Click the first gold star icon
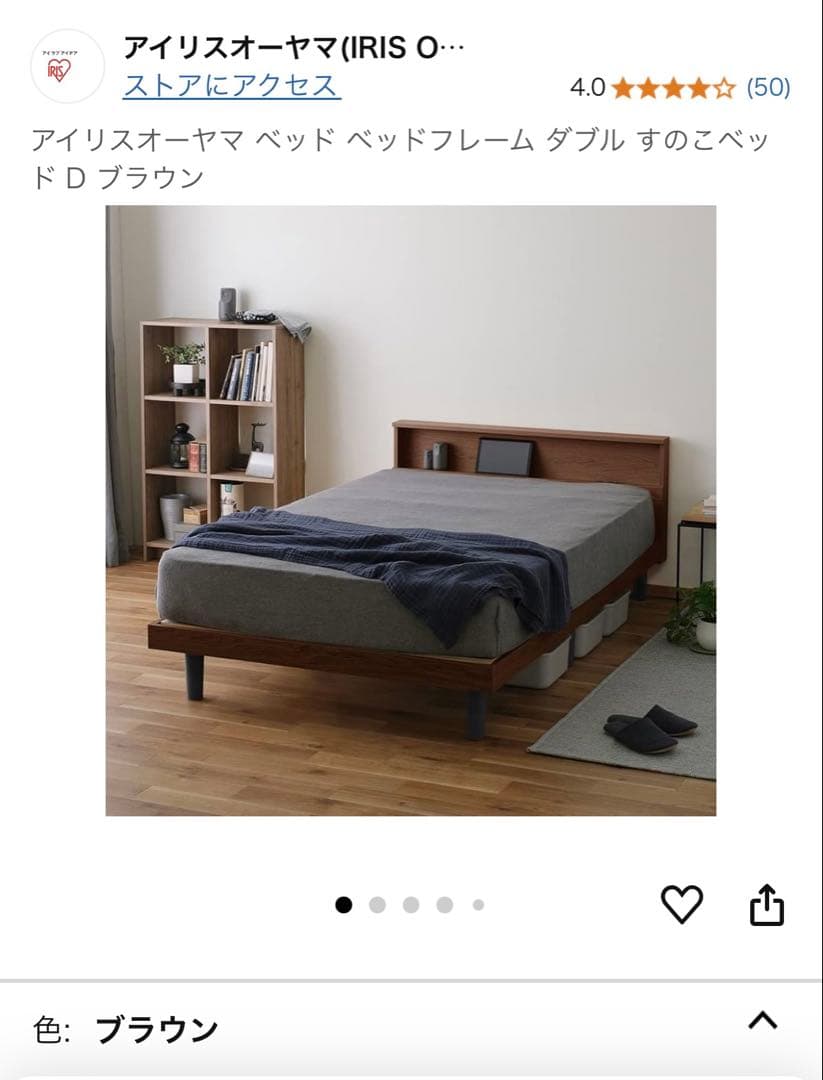The image size is (823, 1080). 622,88
